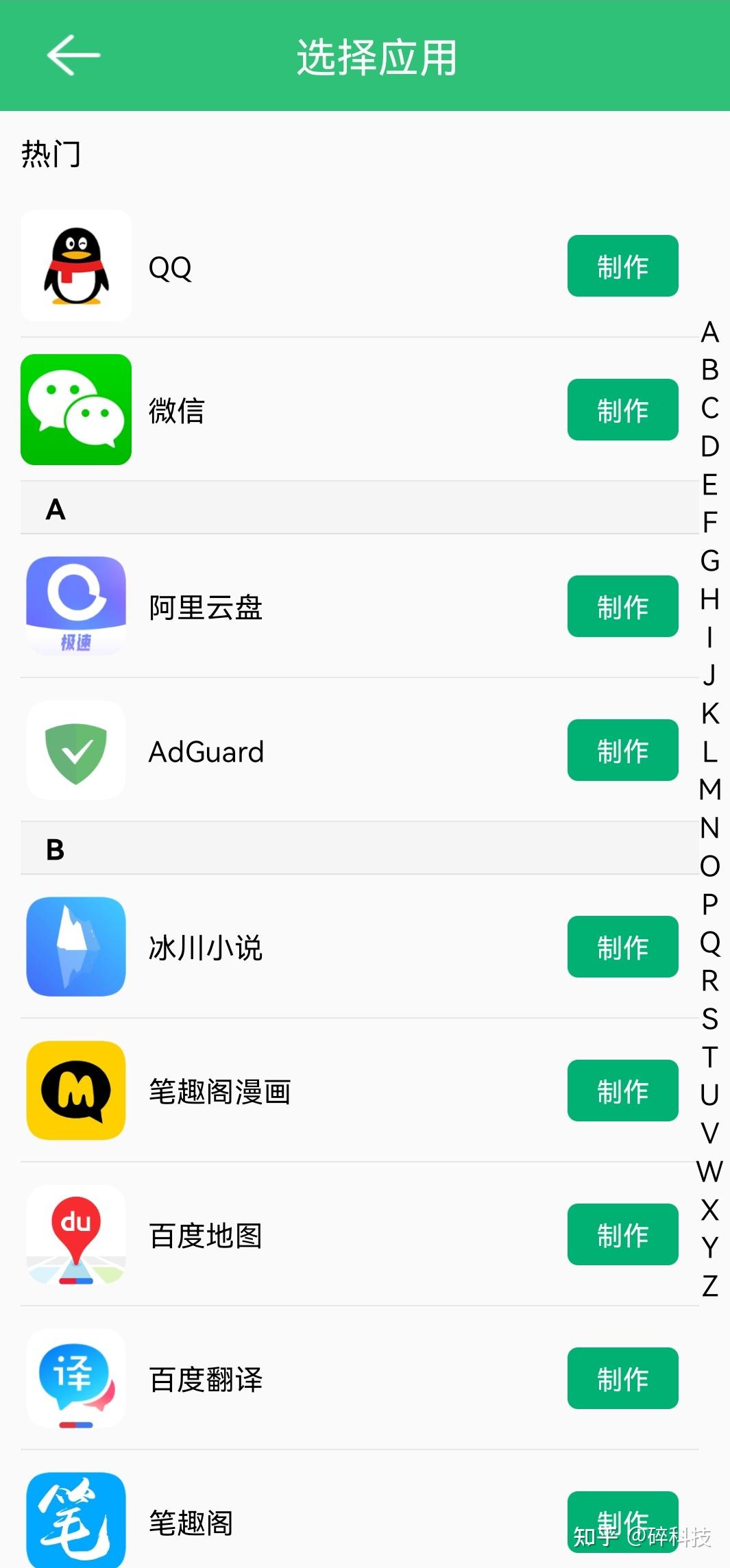Screen dimensions: 730x1568
Task: Open the 百度地图 map pin icon
Action: [75, 1235]
